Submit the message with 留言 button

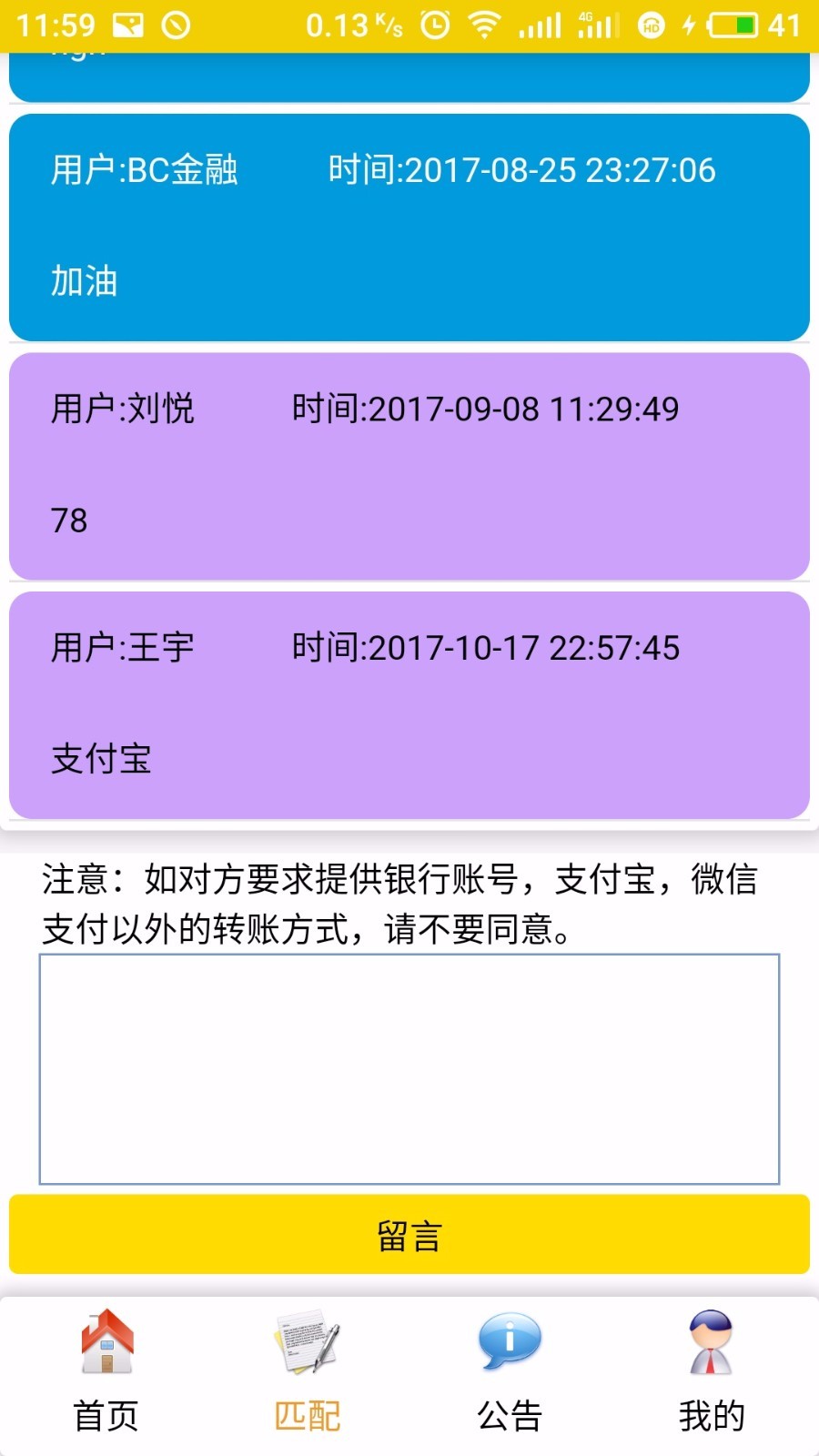pyautogui.click(x=409, y=1235)
